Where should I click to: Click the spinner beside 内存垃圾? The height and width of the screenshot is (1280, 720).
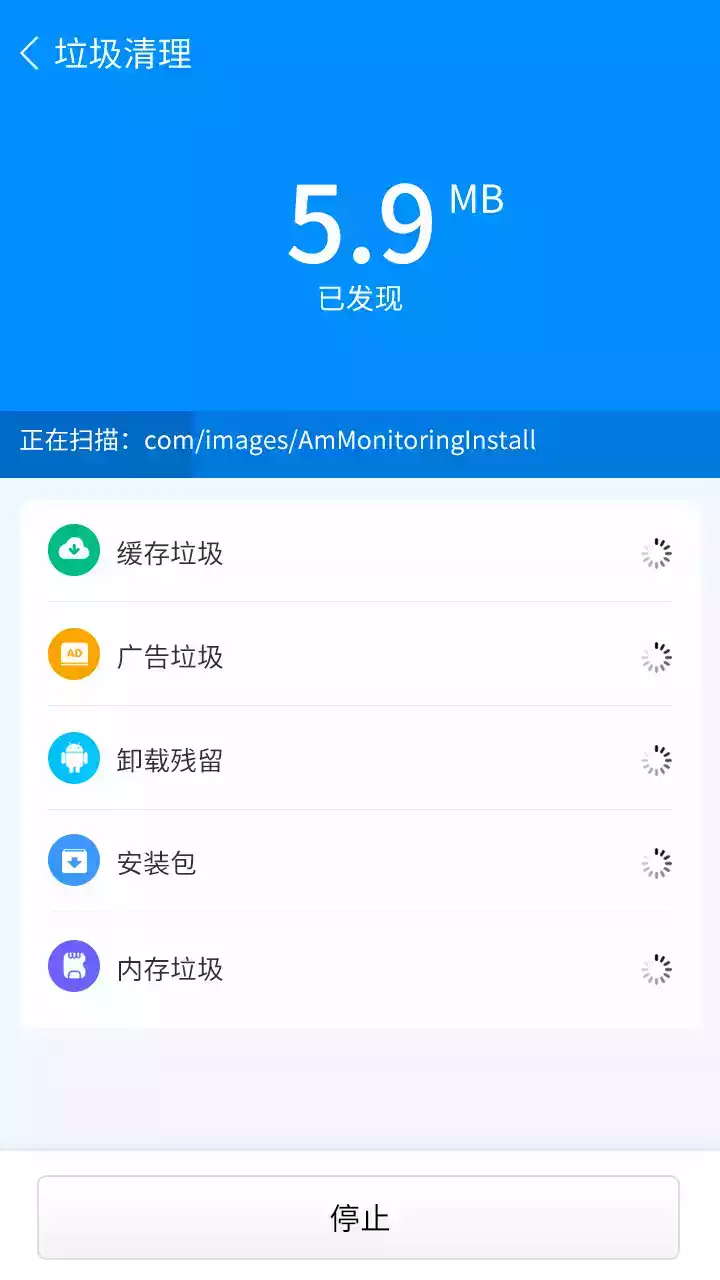point(656,968)
